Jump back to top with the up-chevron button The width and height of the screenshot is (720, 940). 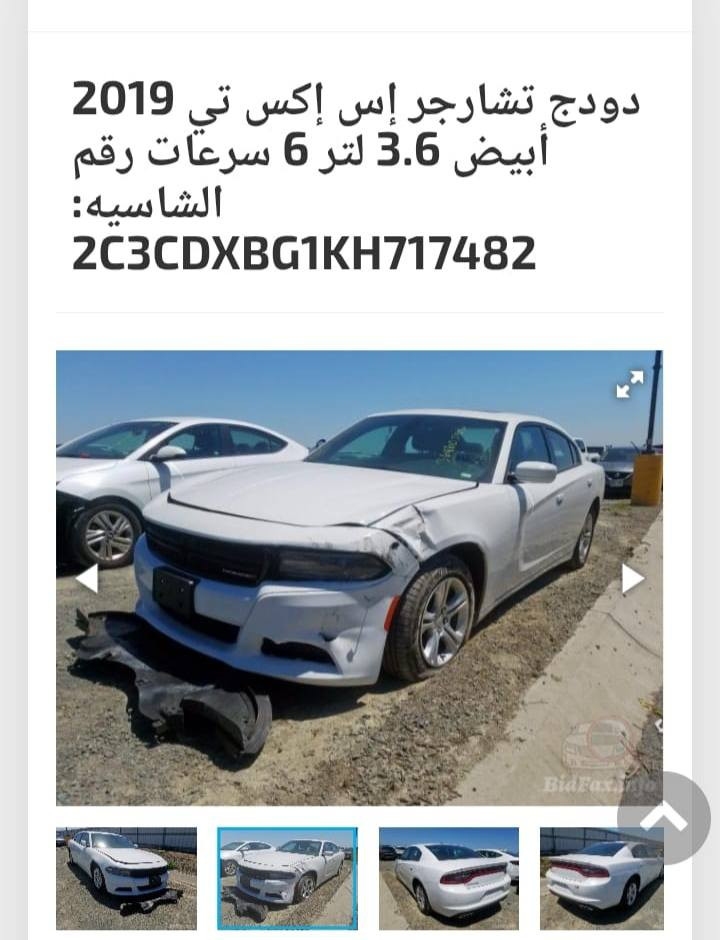663,818
